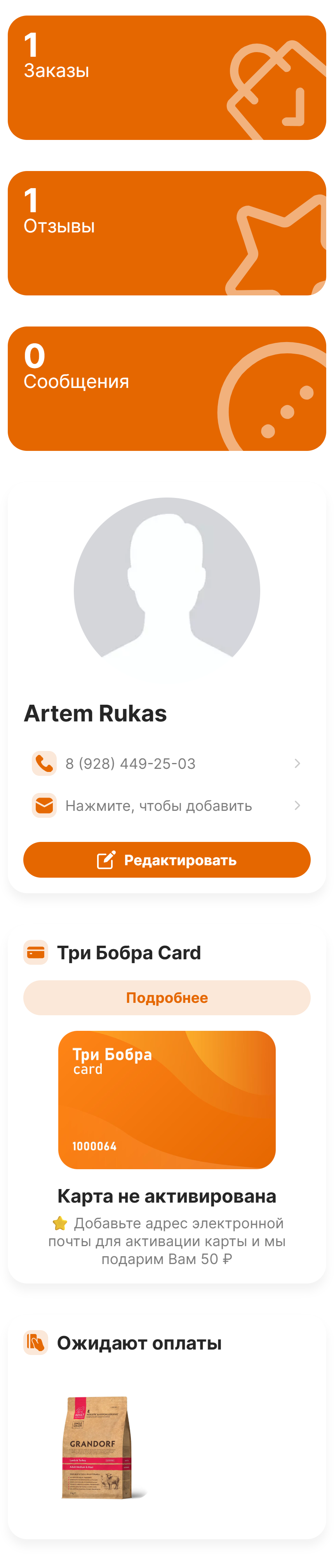Viewport: 334px width, 1568px height.
Task: Add email via Нажмите, чтобы добавить row
Action: [x=167, y=805]
